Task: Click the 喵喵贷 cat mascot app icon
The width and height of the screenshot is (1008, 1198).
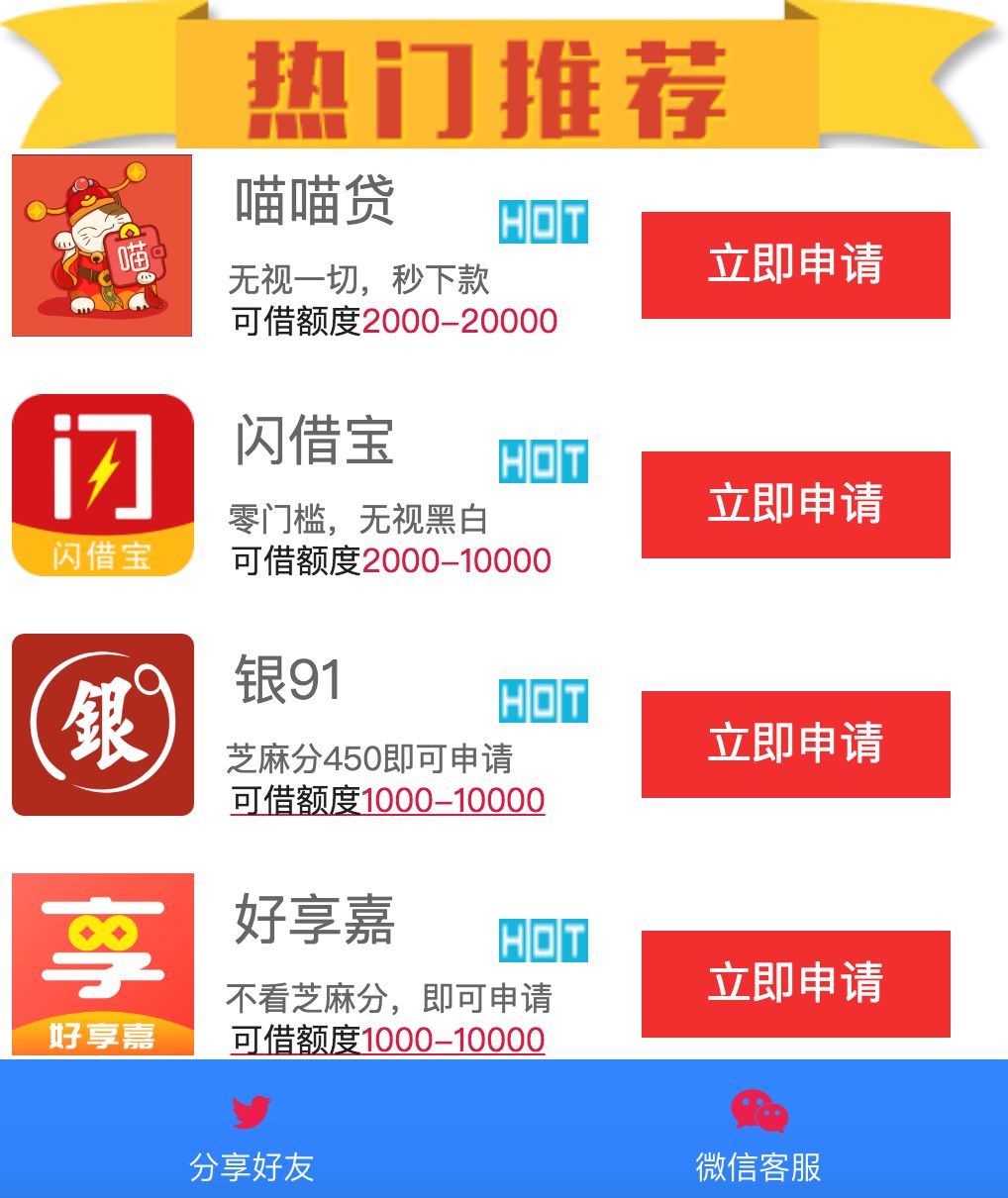Action: click(x=101, y=245)
